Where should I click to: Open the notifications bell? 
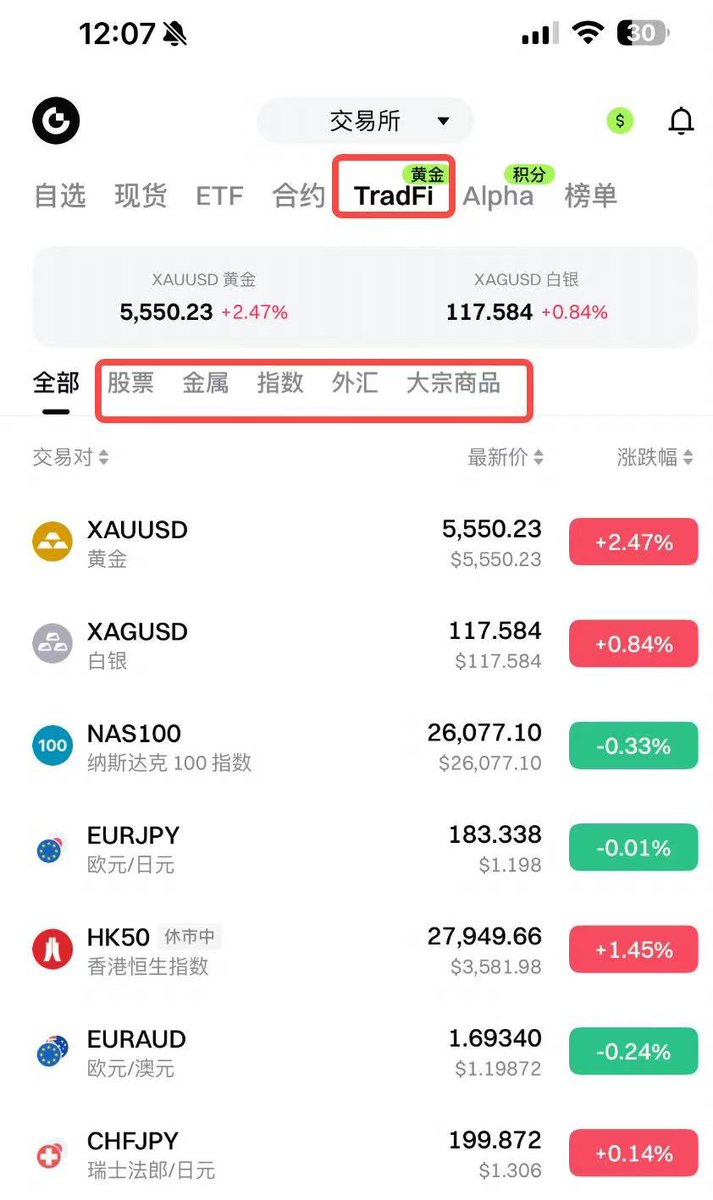(681, 122)
